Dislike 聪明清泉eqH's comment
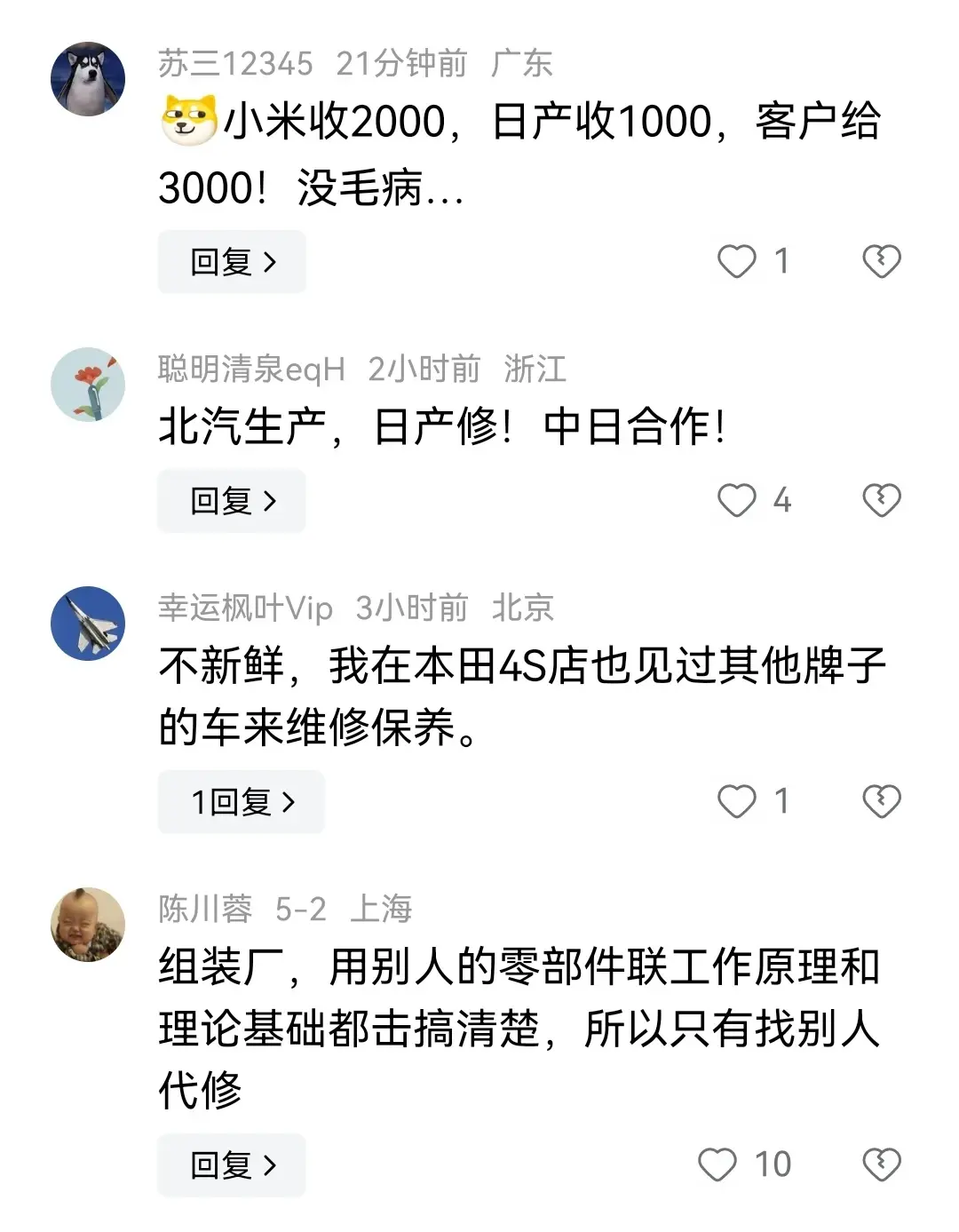Viewport: 959px width, 1232px height. tap(881, 500)
